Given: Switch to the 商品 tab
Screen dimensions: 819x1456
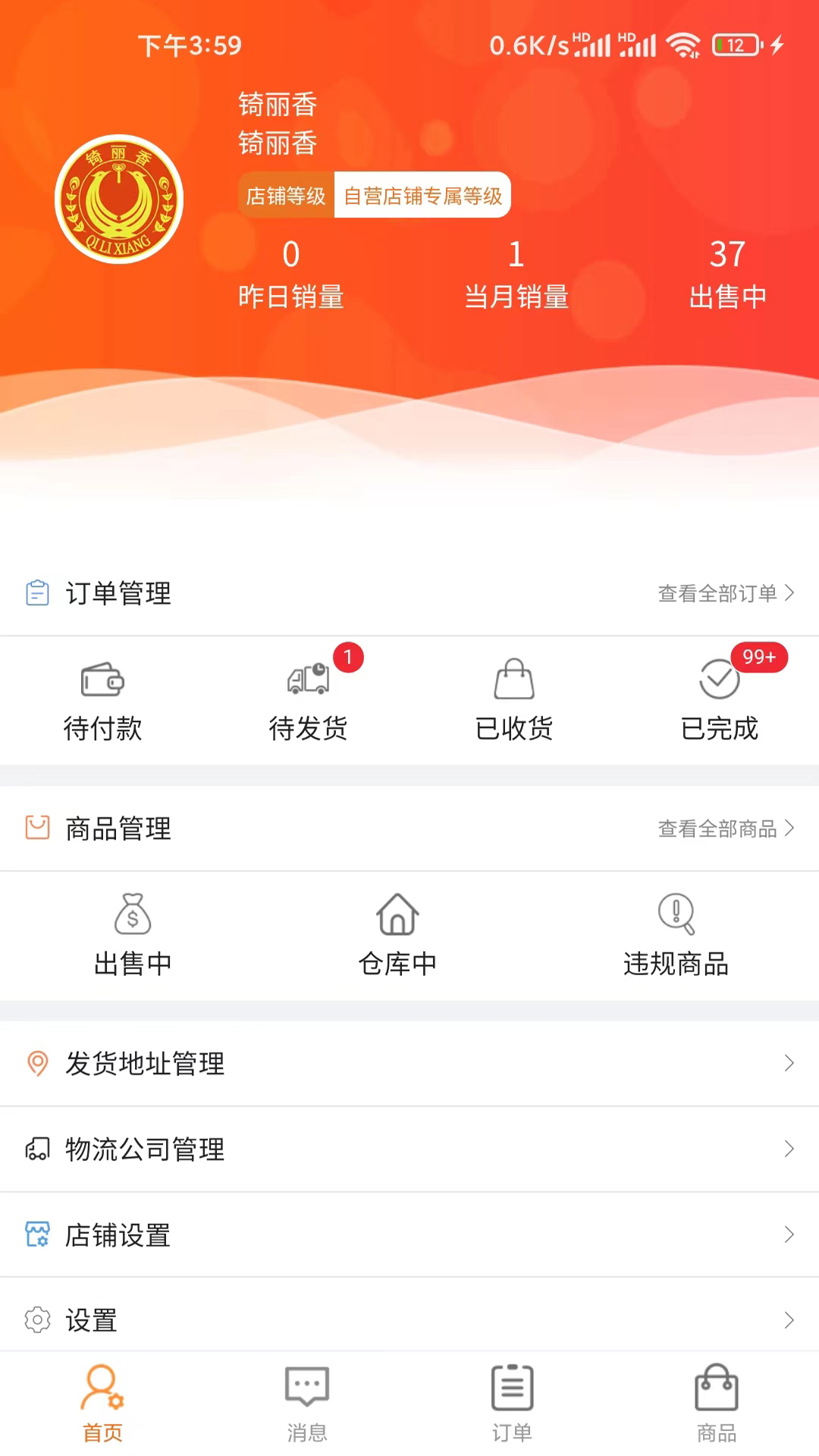Looking at the screenshot, I should tap(717, 1403).
